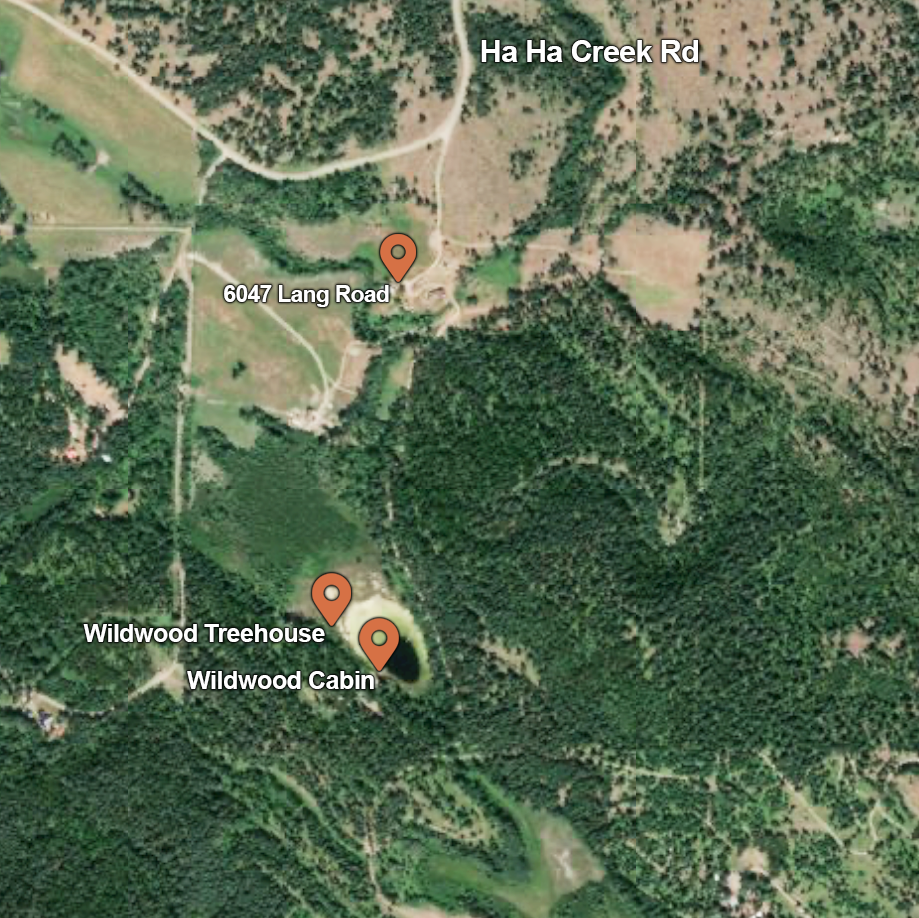
Task: Open the Wildwood Cabin map marker
Action: pyautogui.click(x=379, y=640)
